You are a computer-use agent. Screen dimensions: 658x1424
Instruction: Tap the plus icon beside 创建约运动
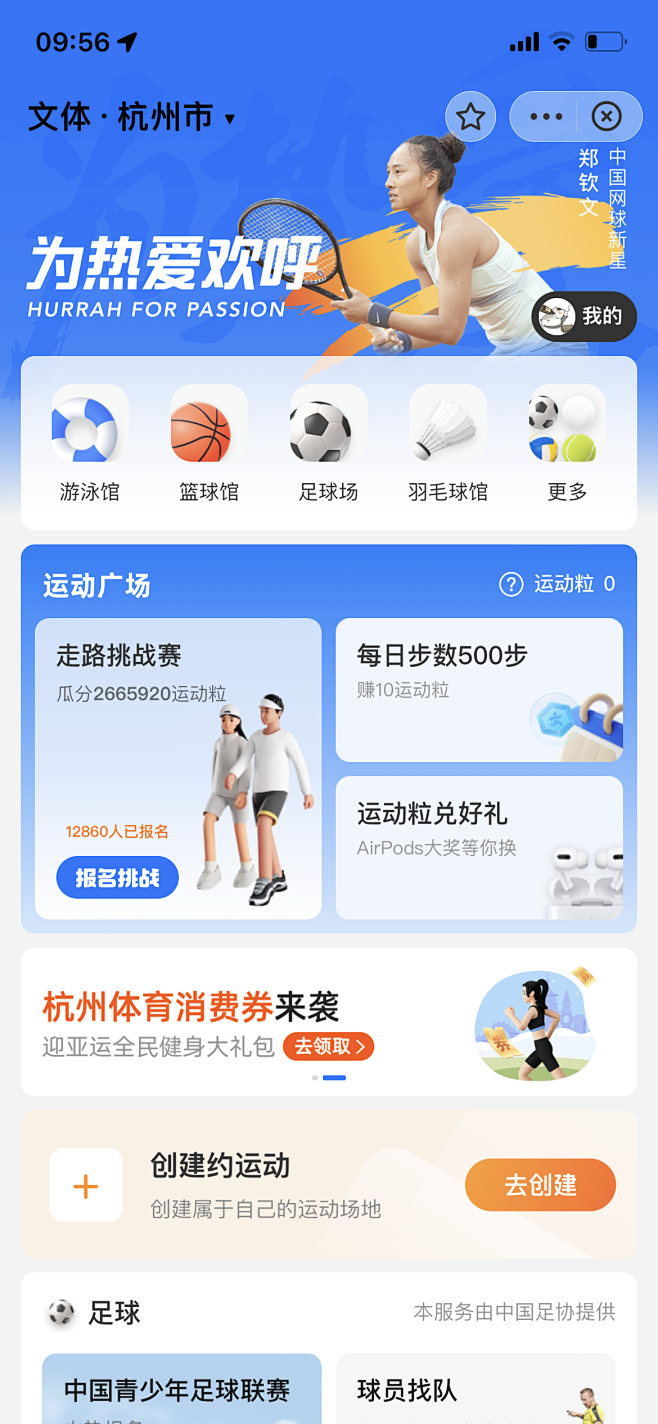click(x=86, y=1185)
